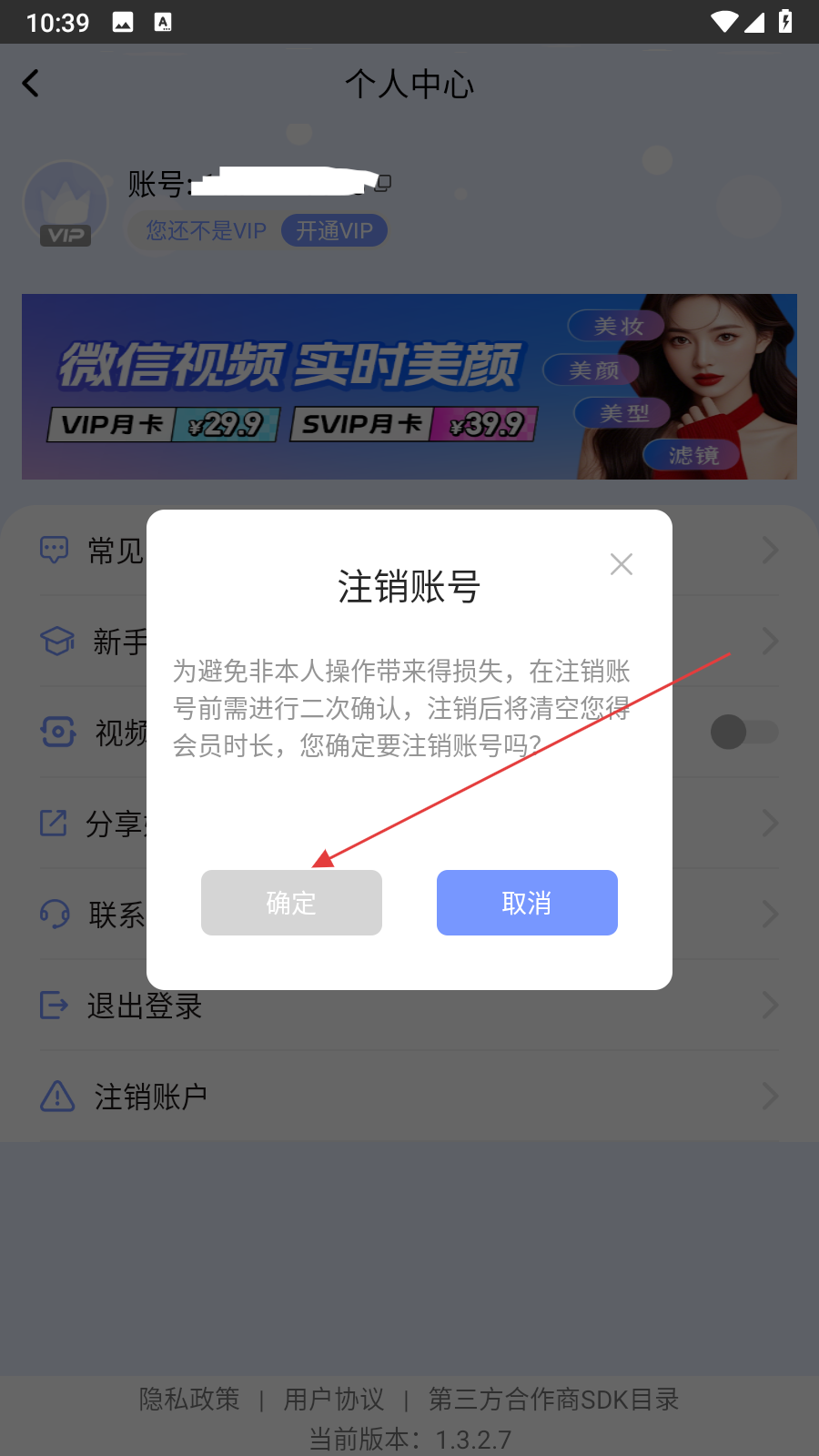Confirm account cancellation with 确定

click(291, 903)
